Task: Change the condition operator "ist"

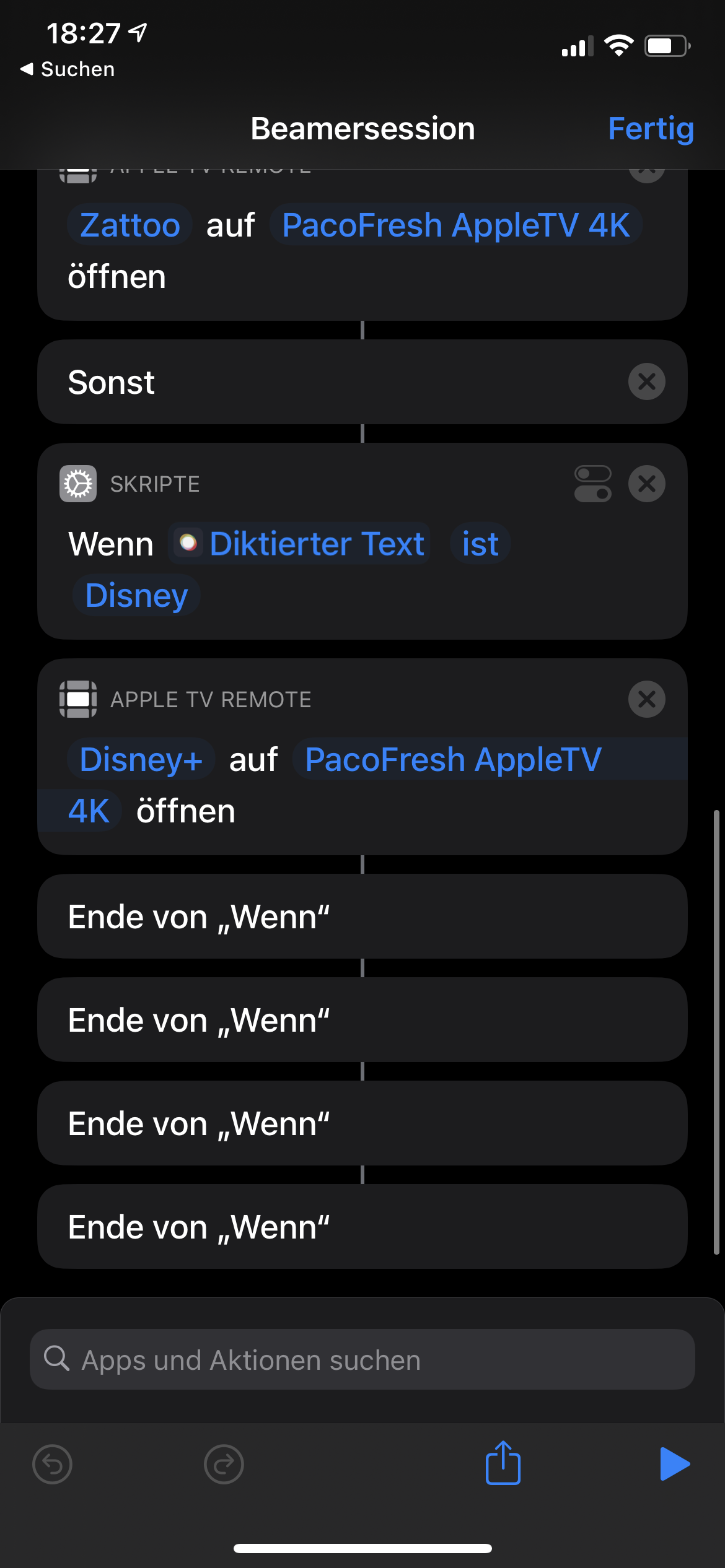Action: coord(480,544)
